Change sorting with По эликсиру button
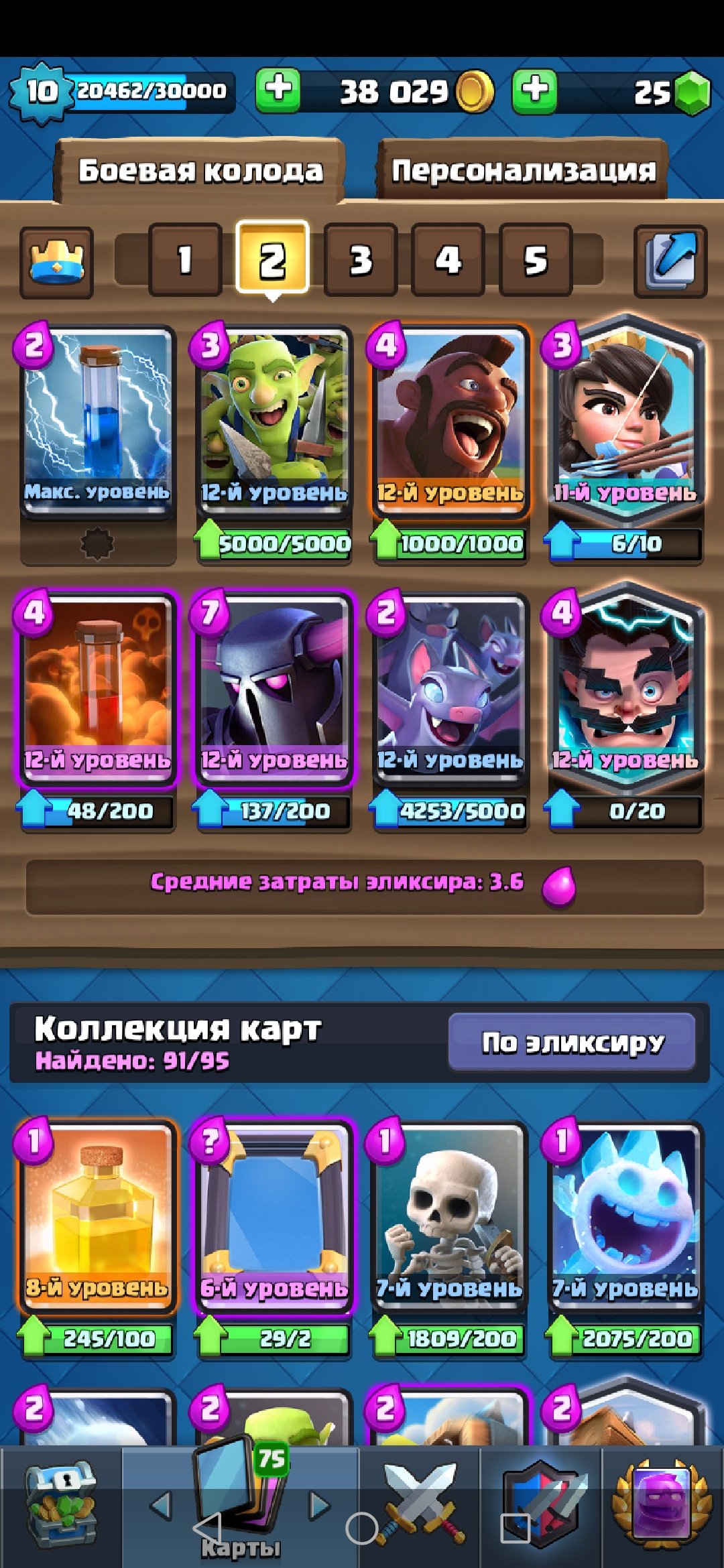724x1568 pixels. pyautogui.click(x=572, y=1042)
